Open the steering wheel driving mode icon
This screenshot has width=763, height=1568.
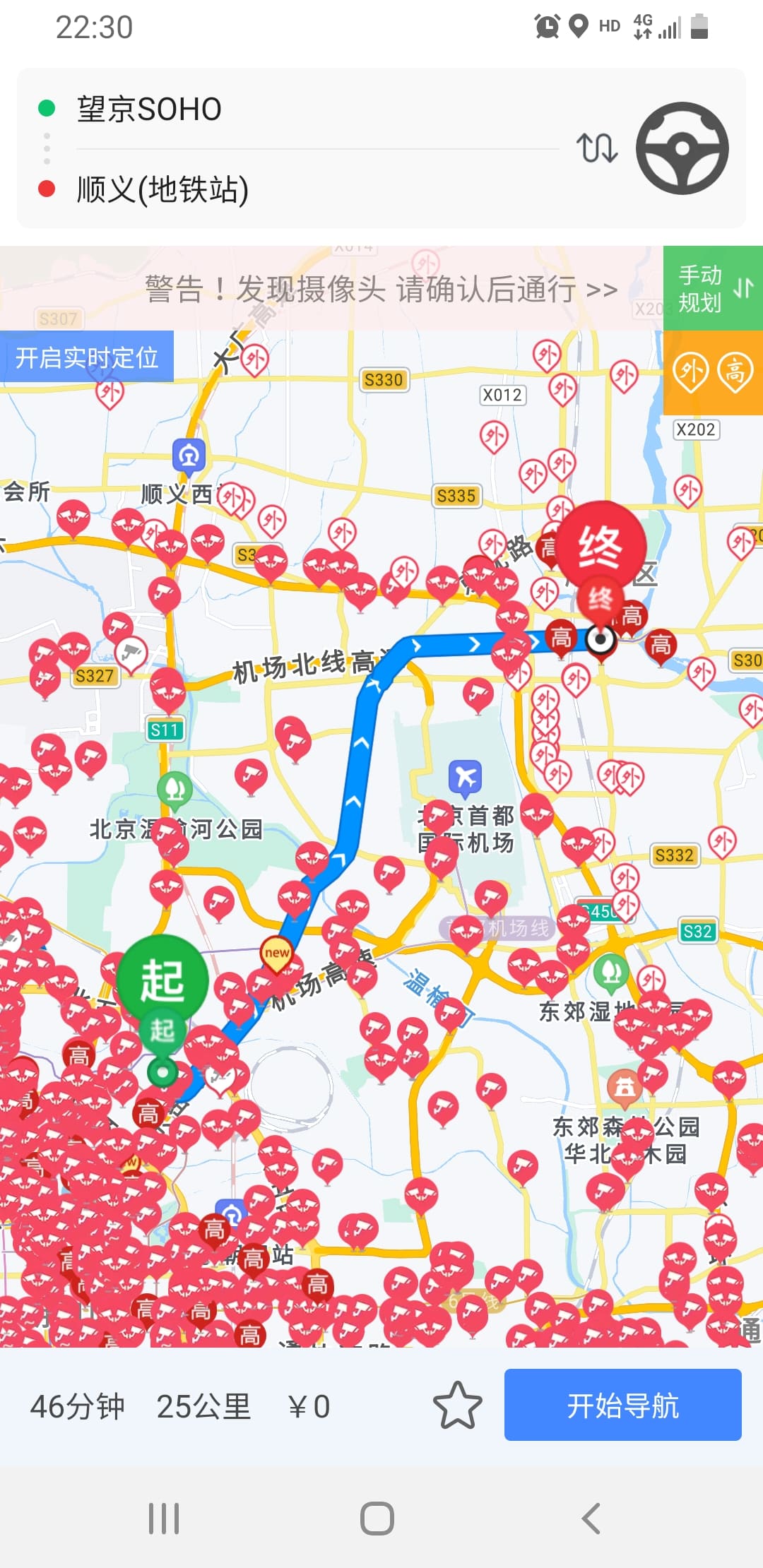pos(682,148)
